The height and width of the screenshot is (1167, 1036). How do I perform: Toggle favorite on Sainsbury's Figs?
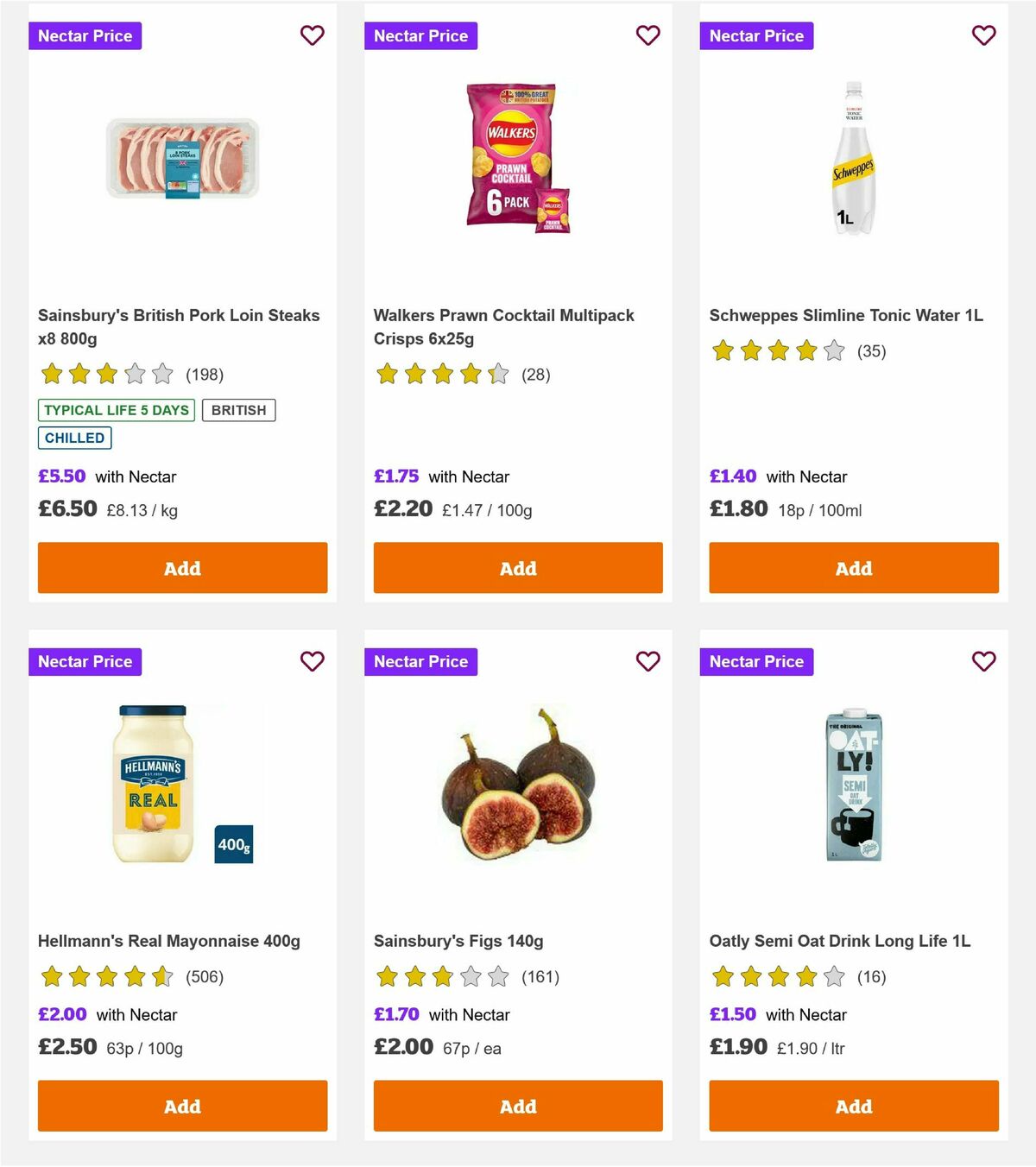(647, 661)
